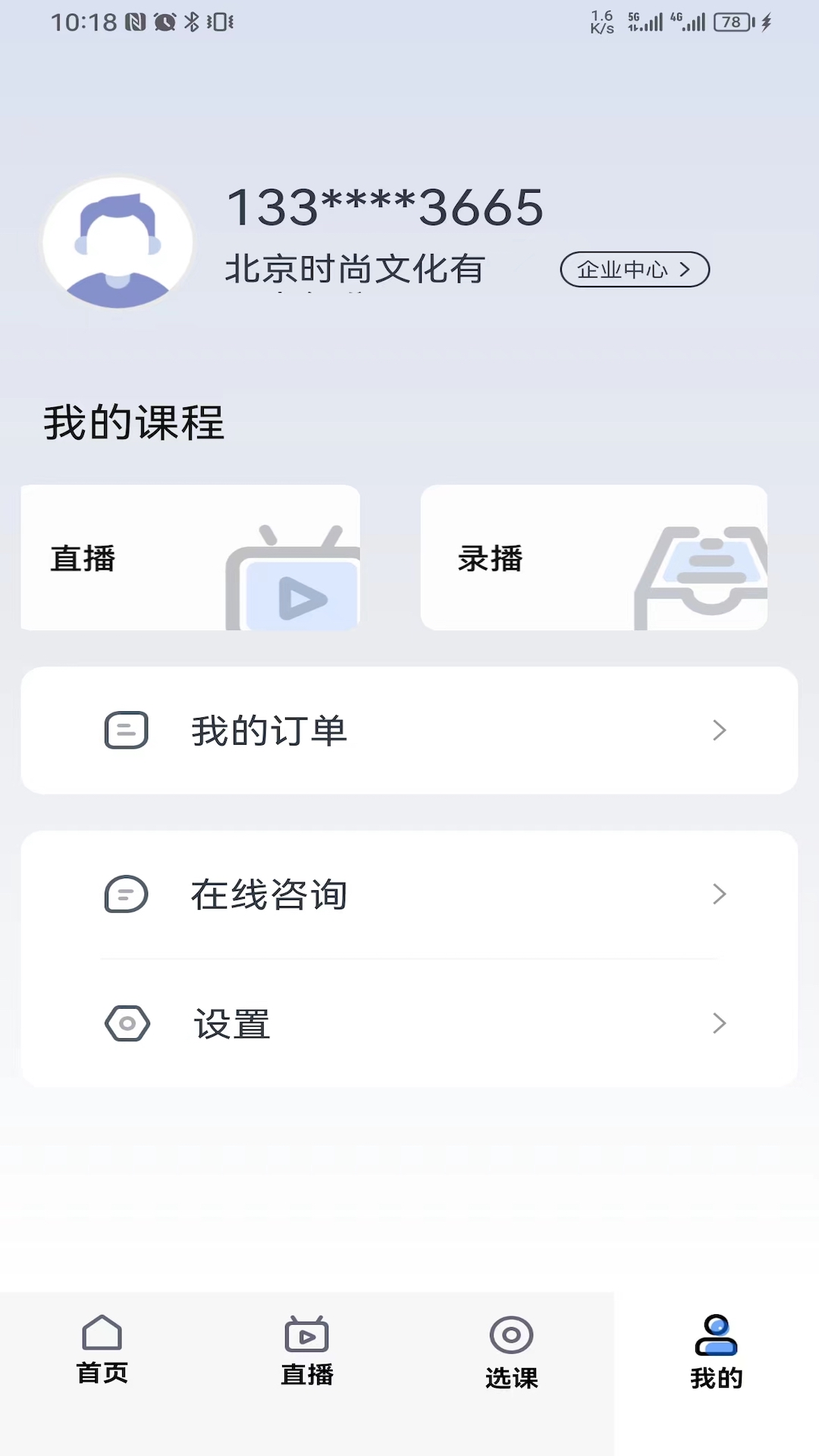Toggle the Bluetooth status bar icon
This screenshot has height=1456, width=819.
[x=191, y=21]
